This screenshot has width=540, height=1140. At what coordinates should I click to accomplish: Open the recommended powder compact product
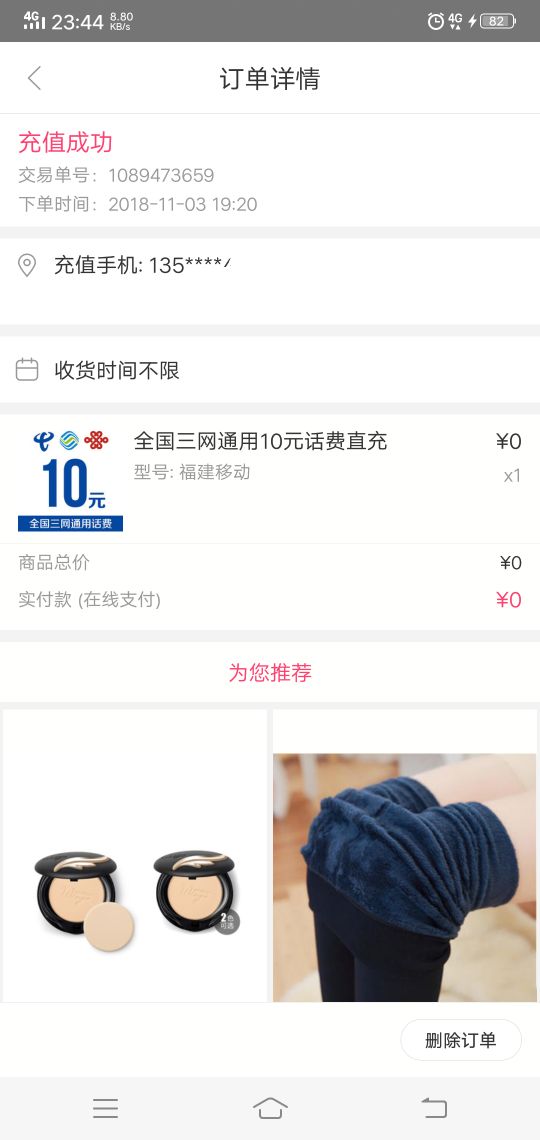coord(135,856)
